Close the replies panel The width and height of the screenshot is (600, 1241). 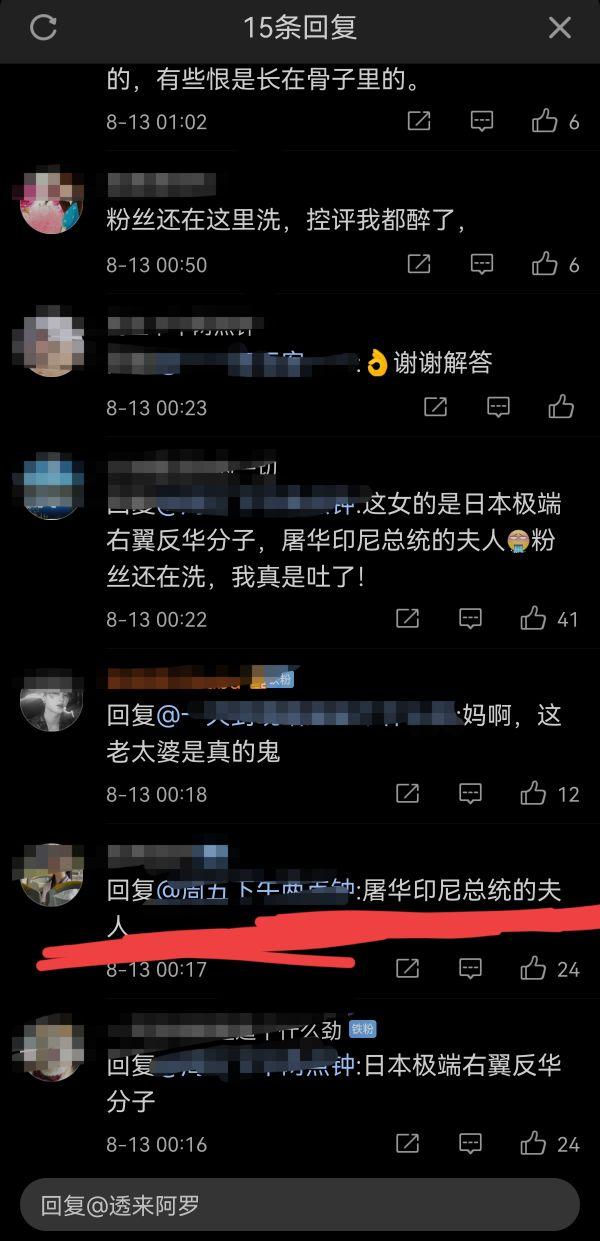[559, 28]
